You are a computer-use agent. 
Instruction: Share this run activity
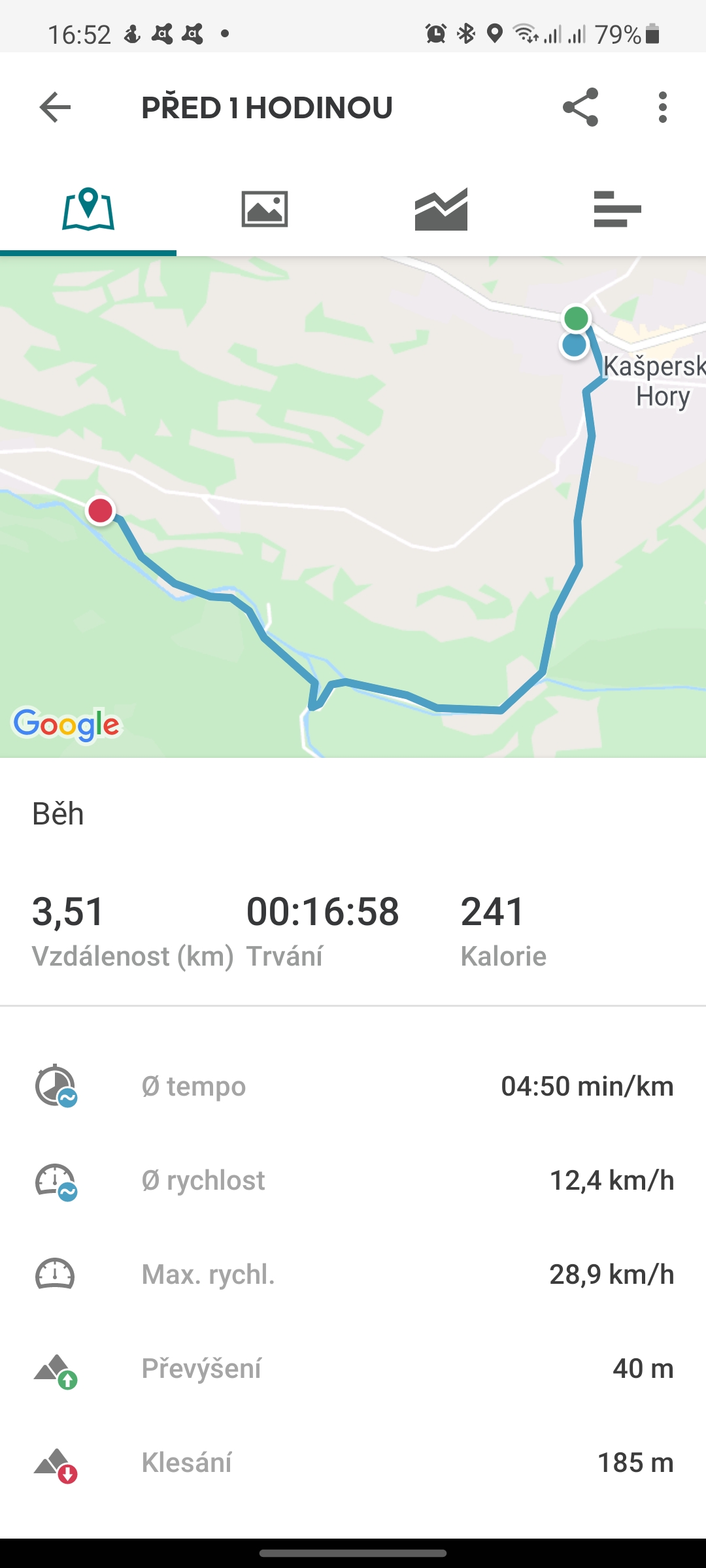pos(580,107)
